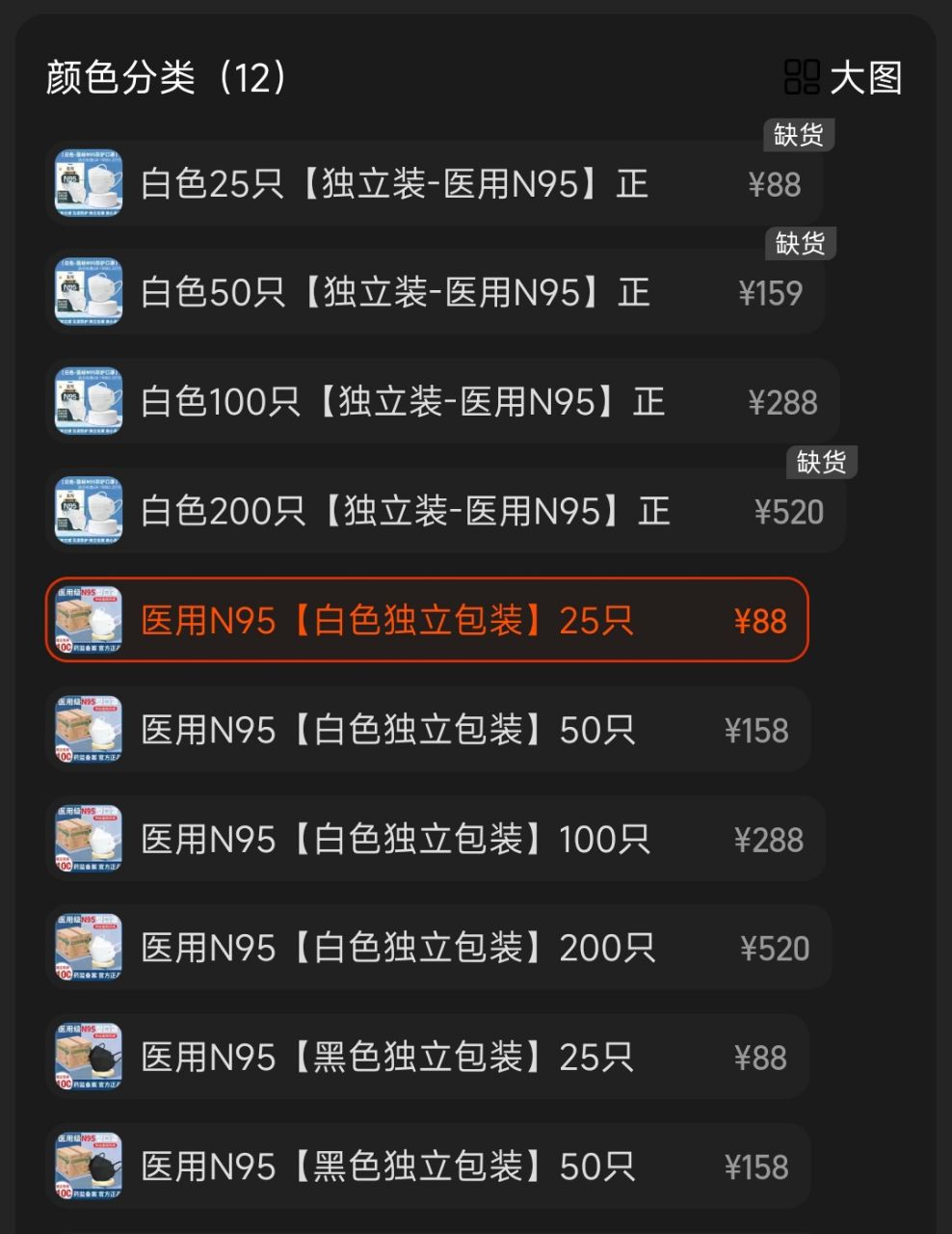Tap out-of-stock 白色200只【独立装-医用N95】option
The image size is (952, 1234).
(x=443, y=511)
